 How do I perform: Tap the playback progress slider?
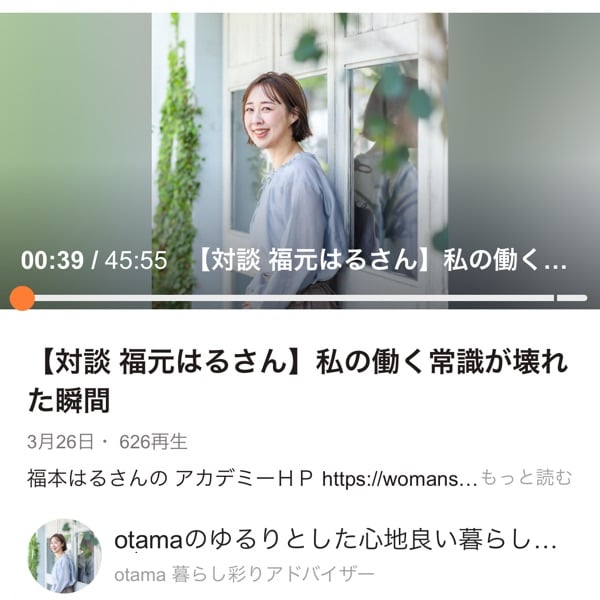[x=300, y=298]
